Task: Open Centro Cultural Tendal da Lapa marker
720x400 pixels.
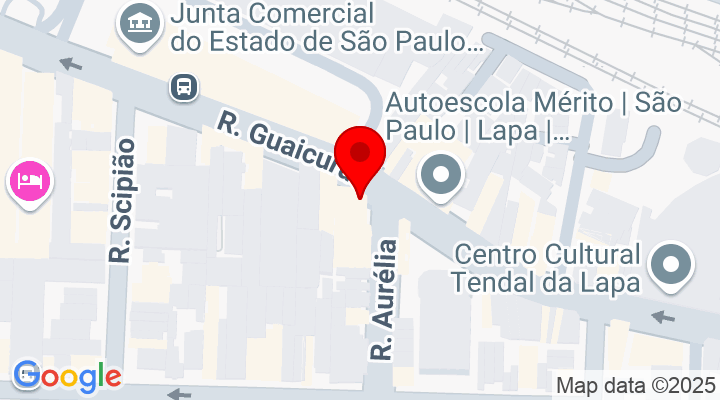Action: coord(670,266)
